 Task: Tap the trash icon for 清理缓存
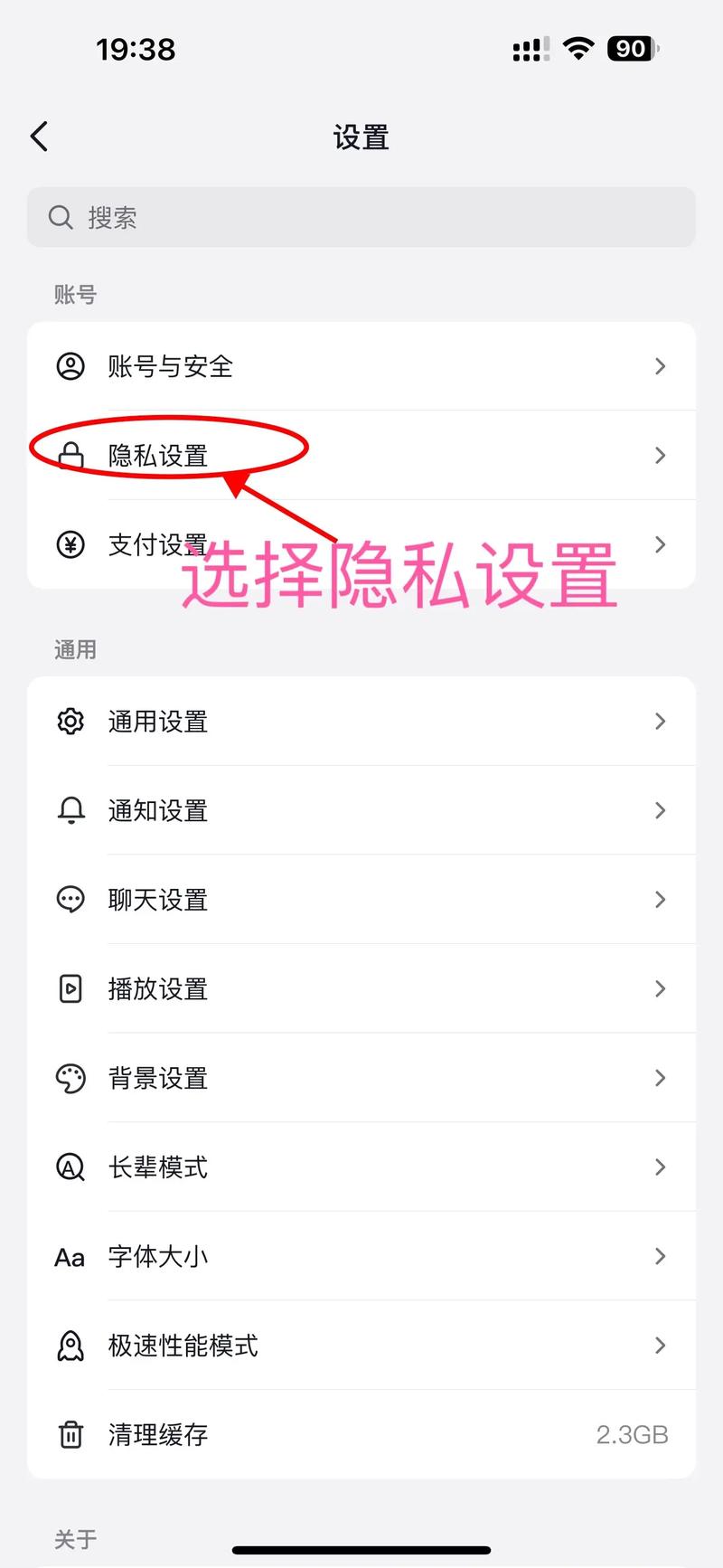(x=70, y=1435)
